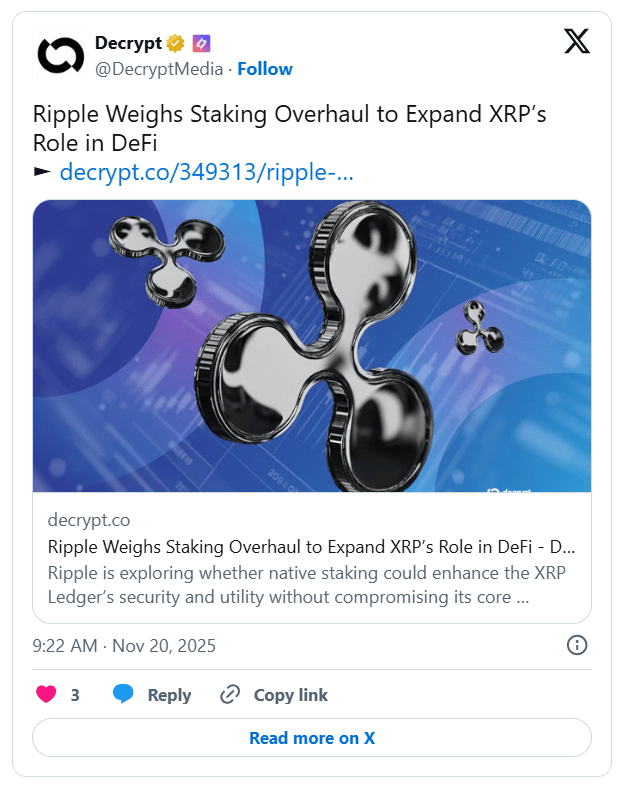Open Decrypt's profile avatar
Image resolution: width=623 pixels, height=787 pixels.
[x=61, y=55]
